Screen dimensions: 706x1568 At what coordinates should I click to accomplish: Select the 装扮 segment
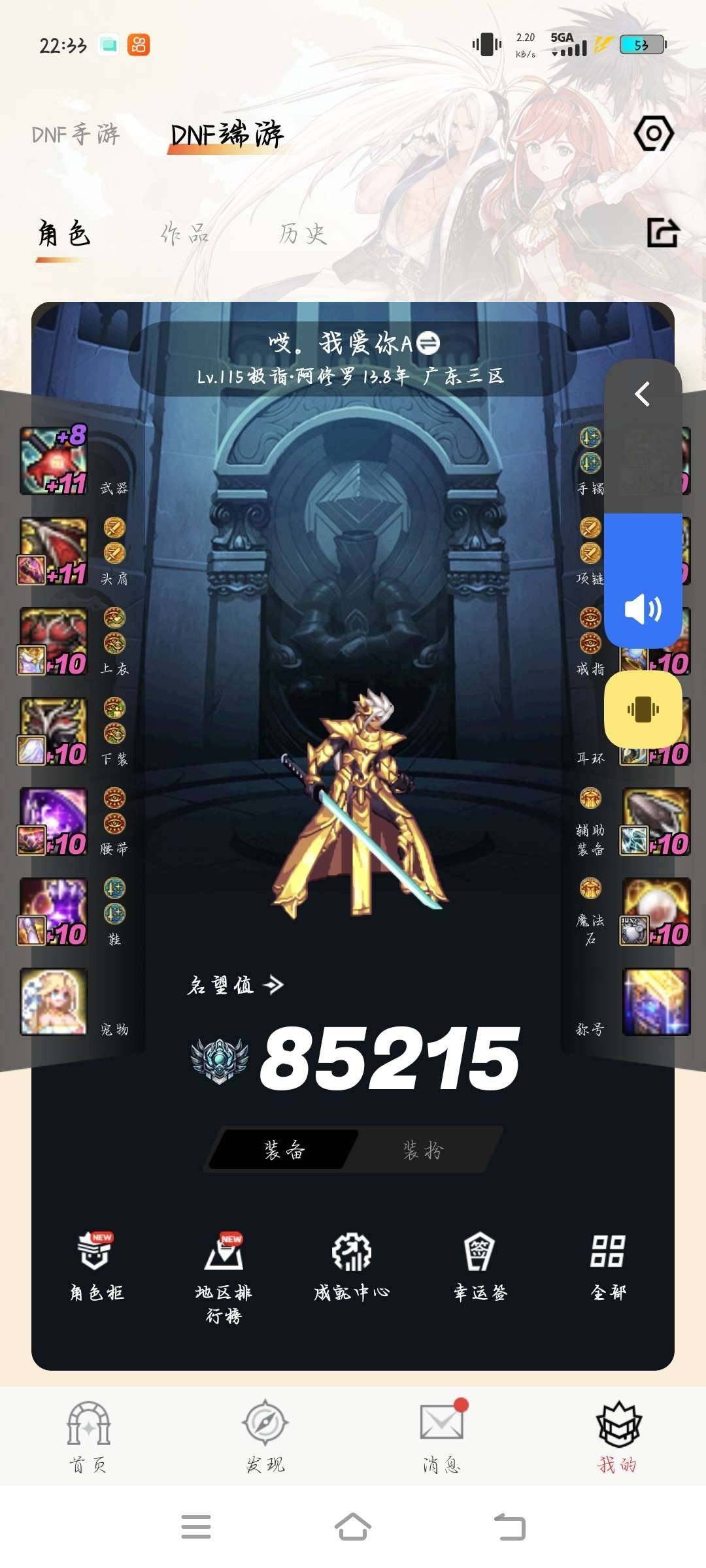pyautogui.click(x=423, y=1150)
